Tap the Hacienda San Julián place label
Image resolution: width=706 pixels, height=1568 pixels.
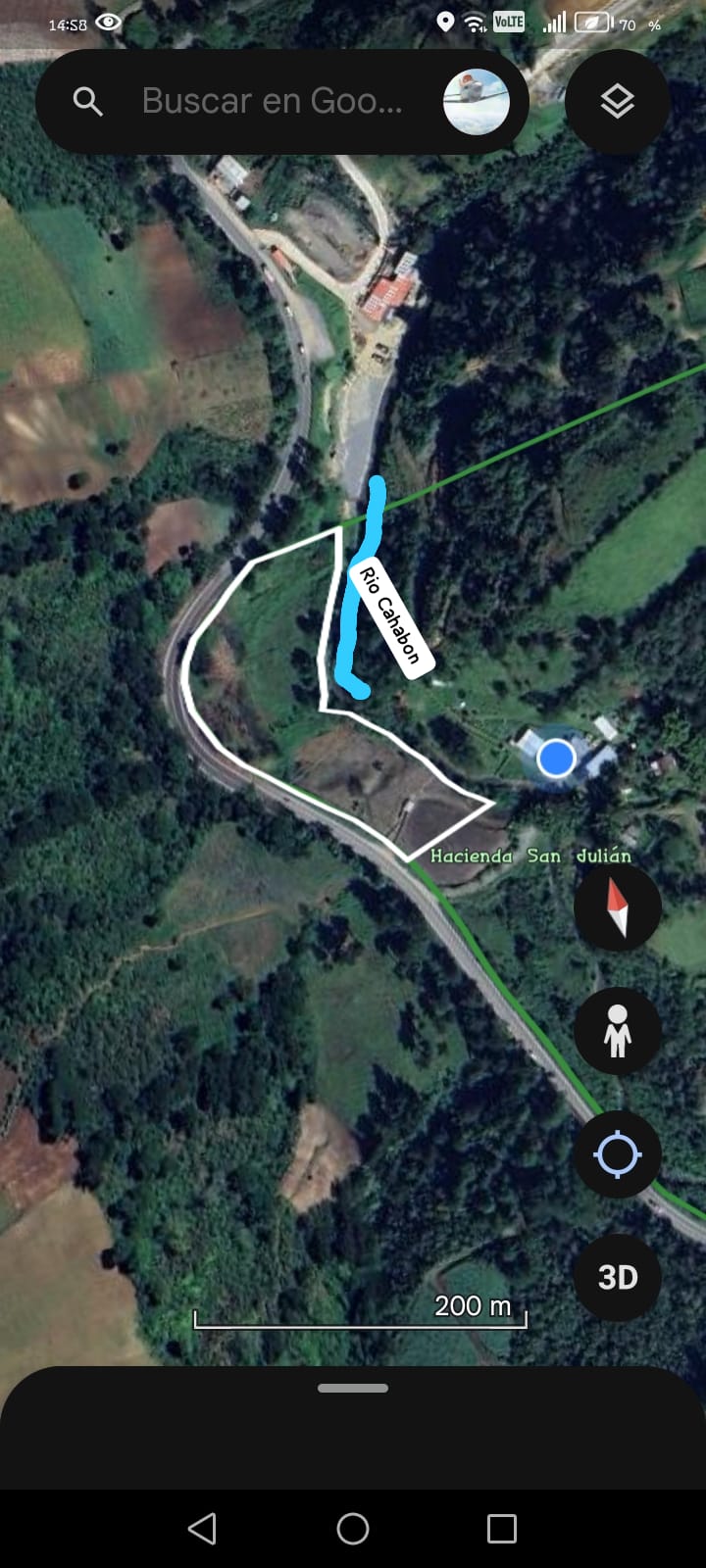tap(530, 856)
